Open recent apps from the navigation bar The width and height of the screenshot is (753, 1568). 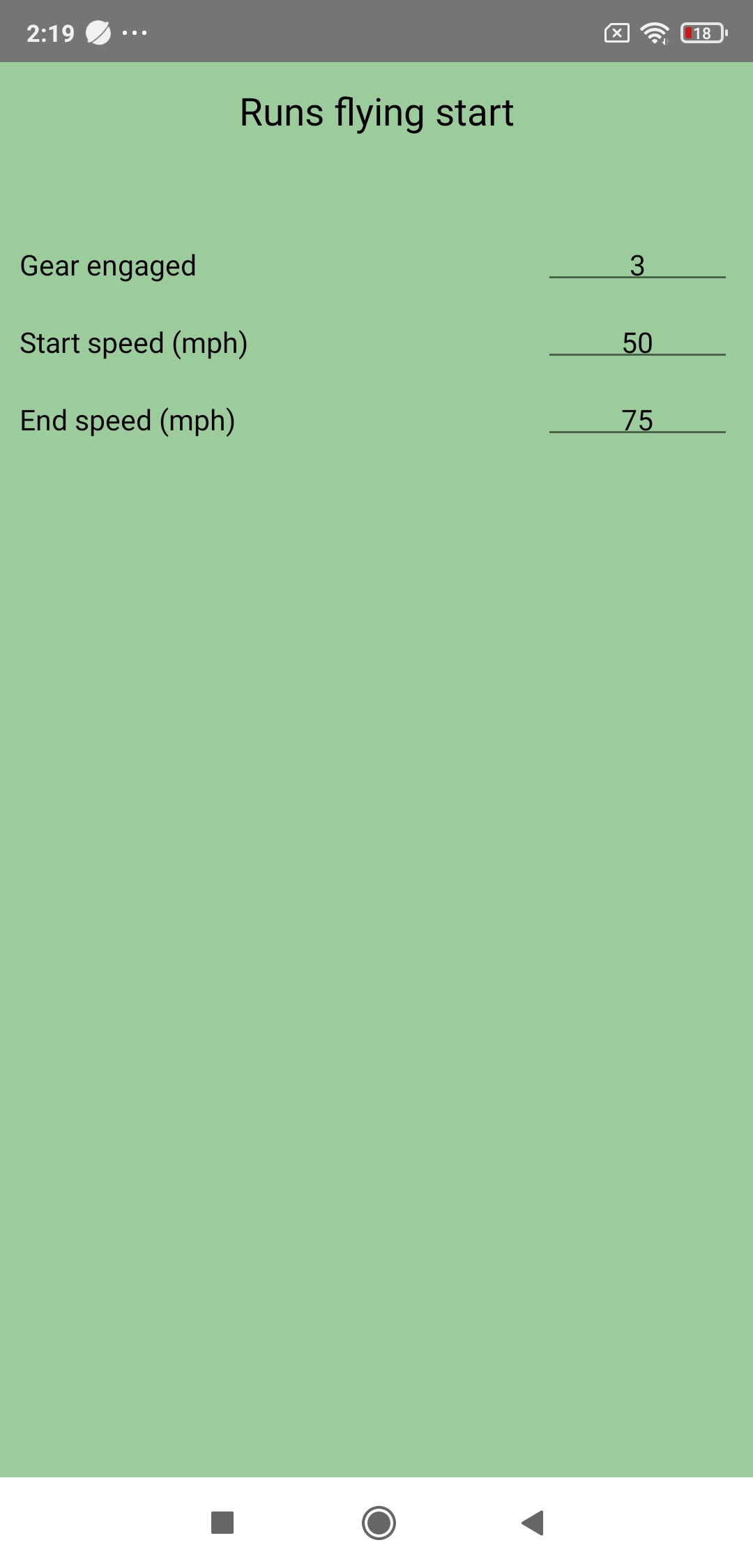coord(222,1523)
